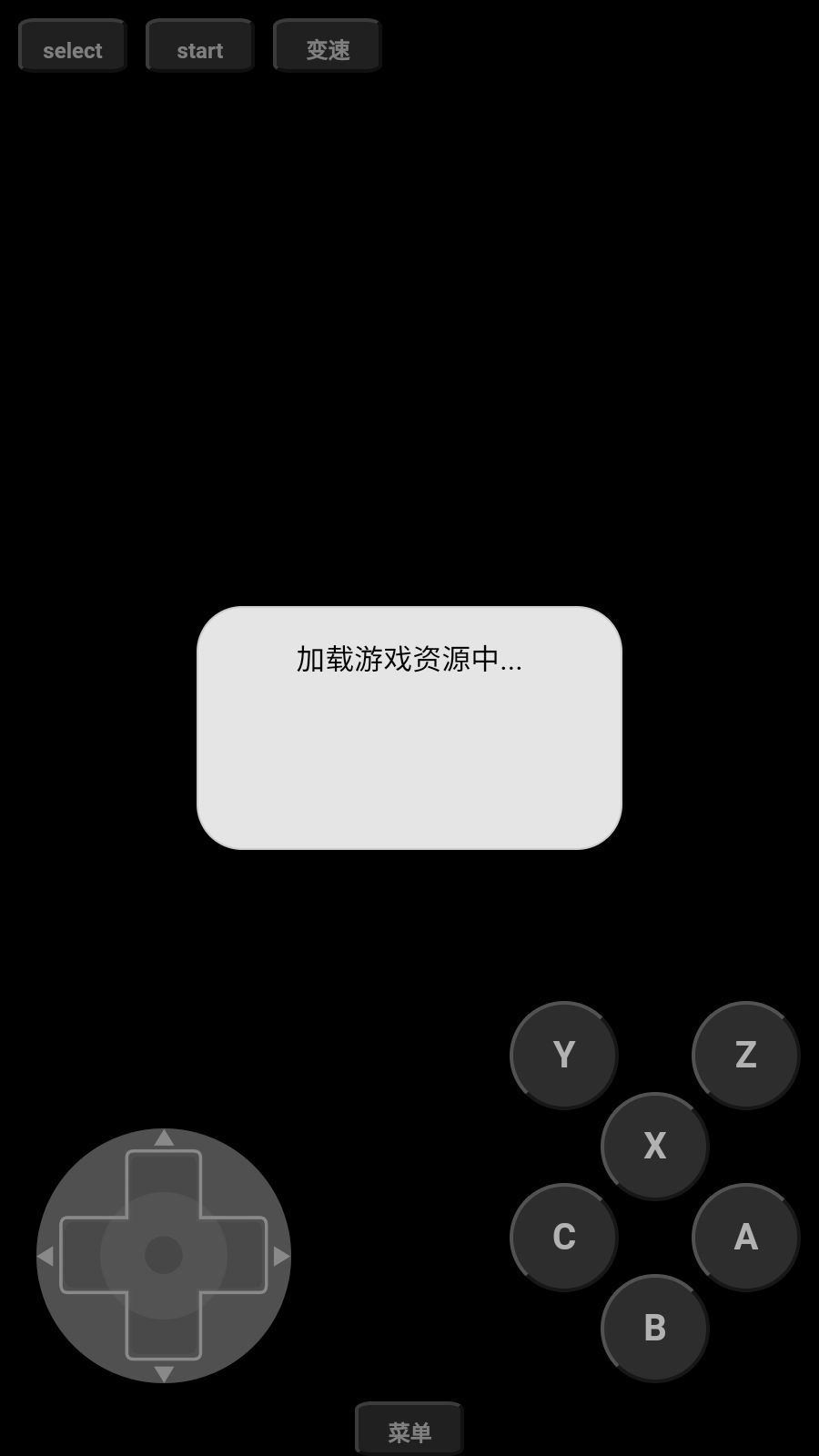
Task: Hit the Y gamepad button
Action: point(564,1056)
